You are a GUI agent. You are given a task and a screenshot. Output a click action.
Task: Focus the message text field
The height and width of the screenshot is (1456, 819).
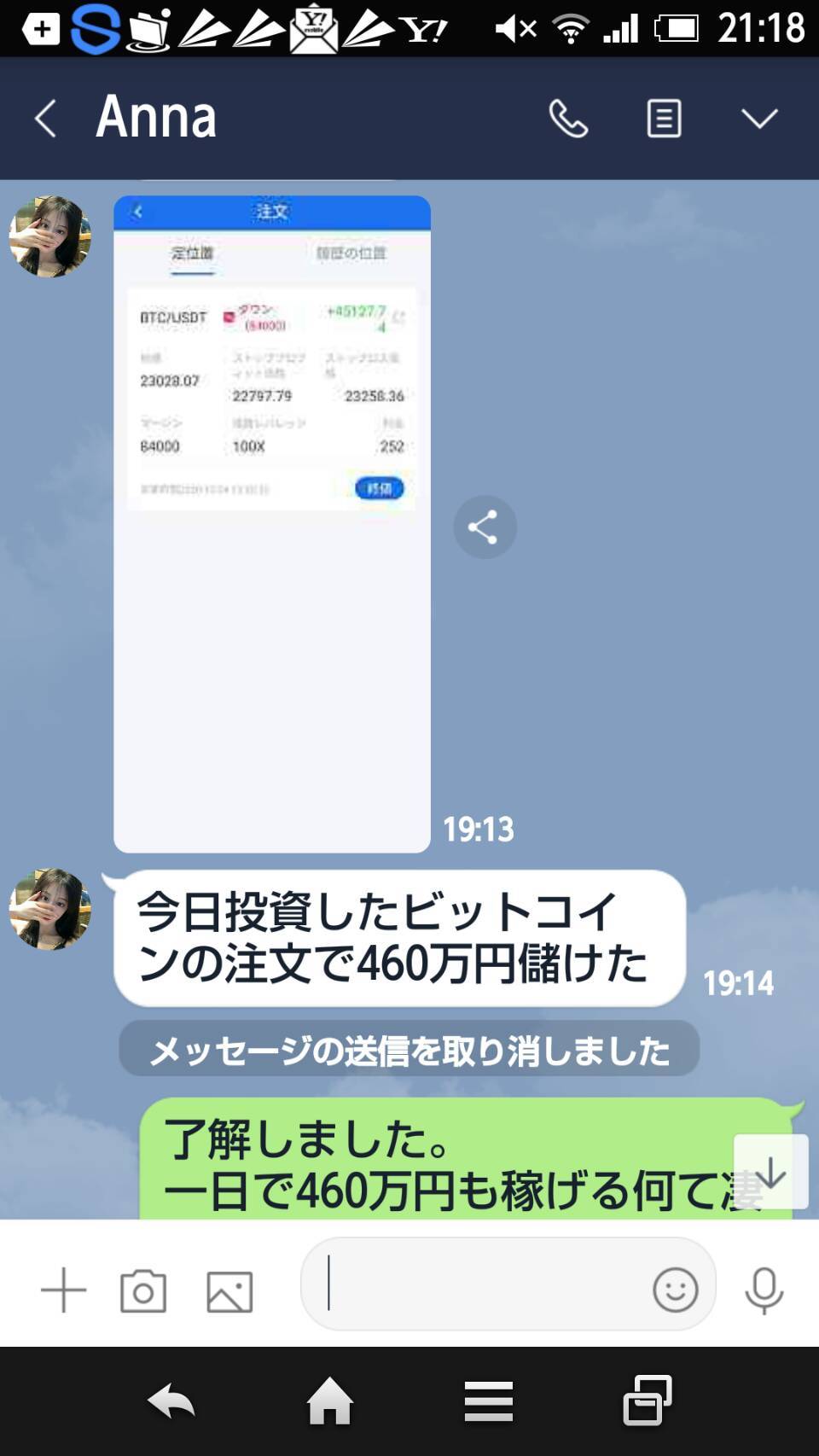coord(478,1283)
